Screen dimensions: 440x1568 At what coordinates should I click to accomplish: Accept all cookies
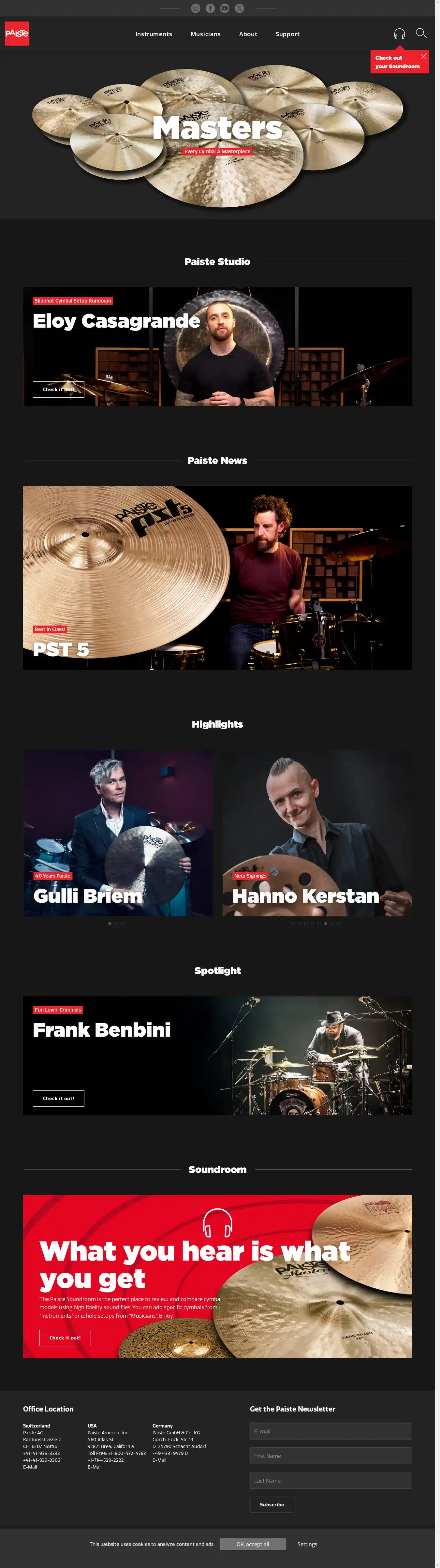[x=253, y=1544]
